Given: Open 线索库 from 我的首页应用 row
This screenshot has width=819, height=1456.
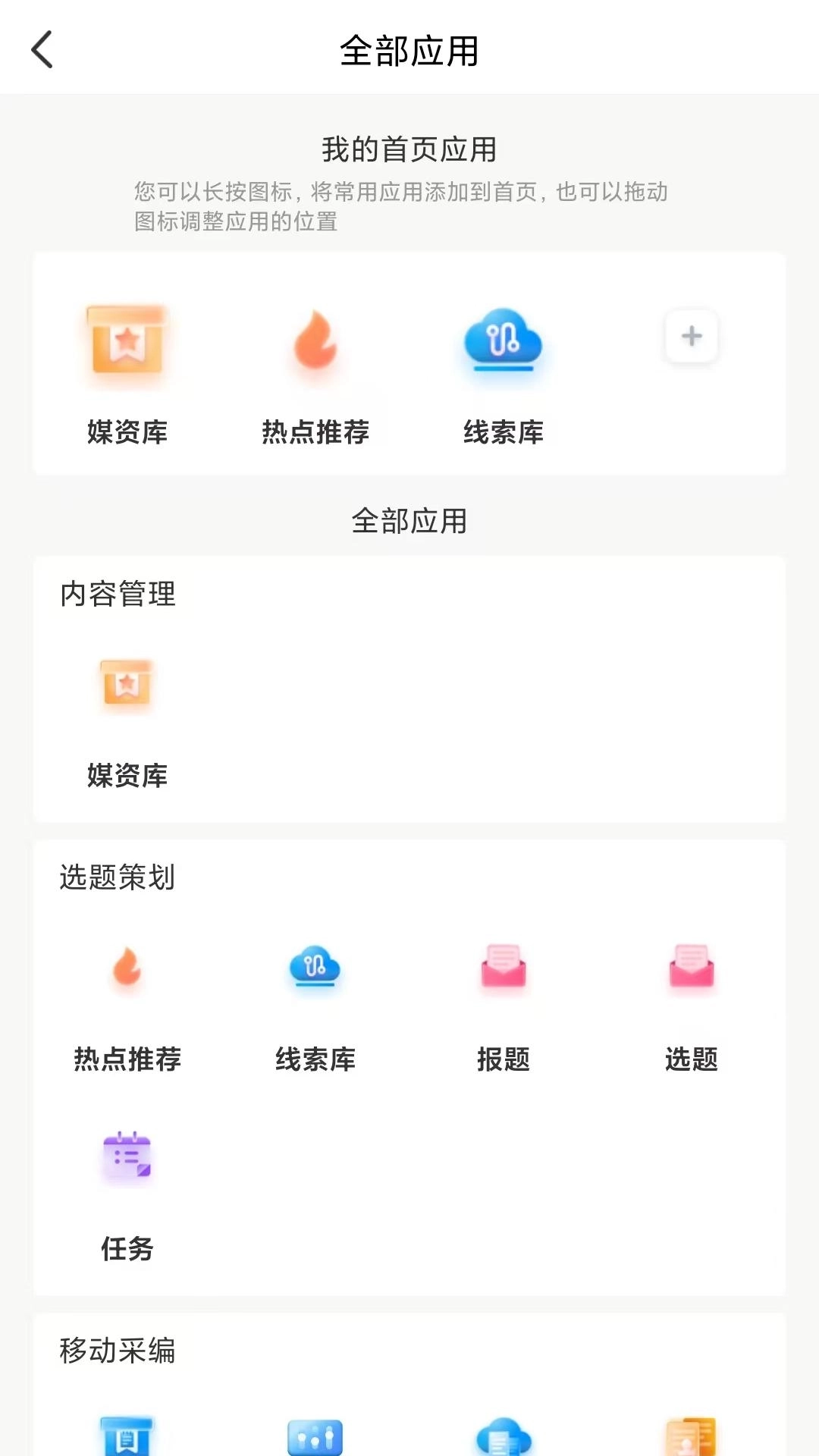Looking at the screenshot, I should coord(502,341).
